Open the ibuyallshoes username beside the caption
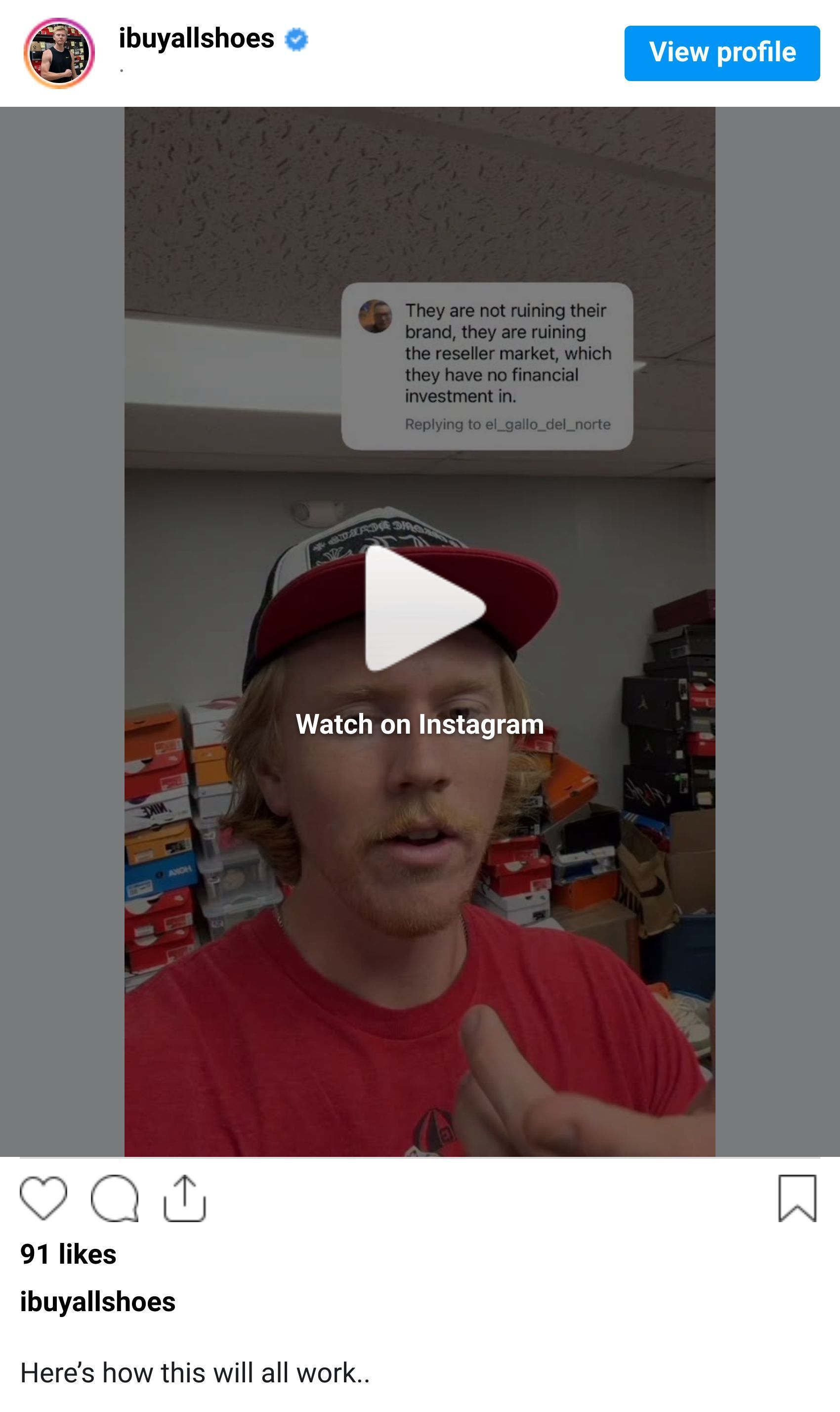The width and height of the screenshot is (840, 1412). [97, 1302]
